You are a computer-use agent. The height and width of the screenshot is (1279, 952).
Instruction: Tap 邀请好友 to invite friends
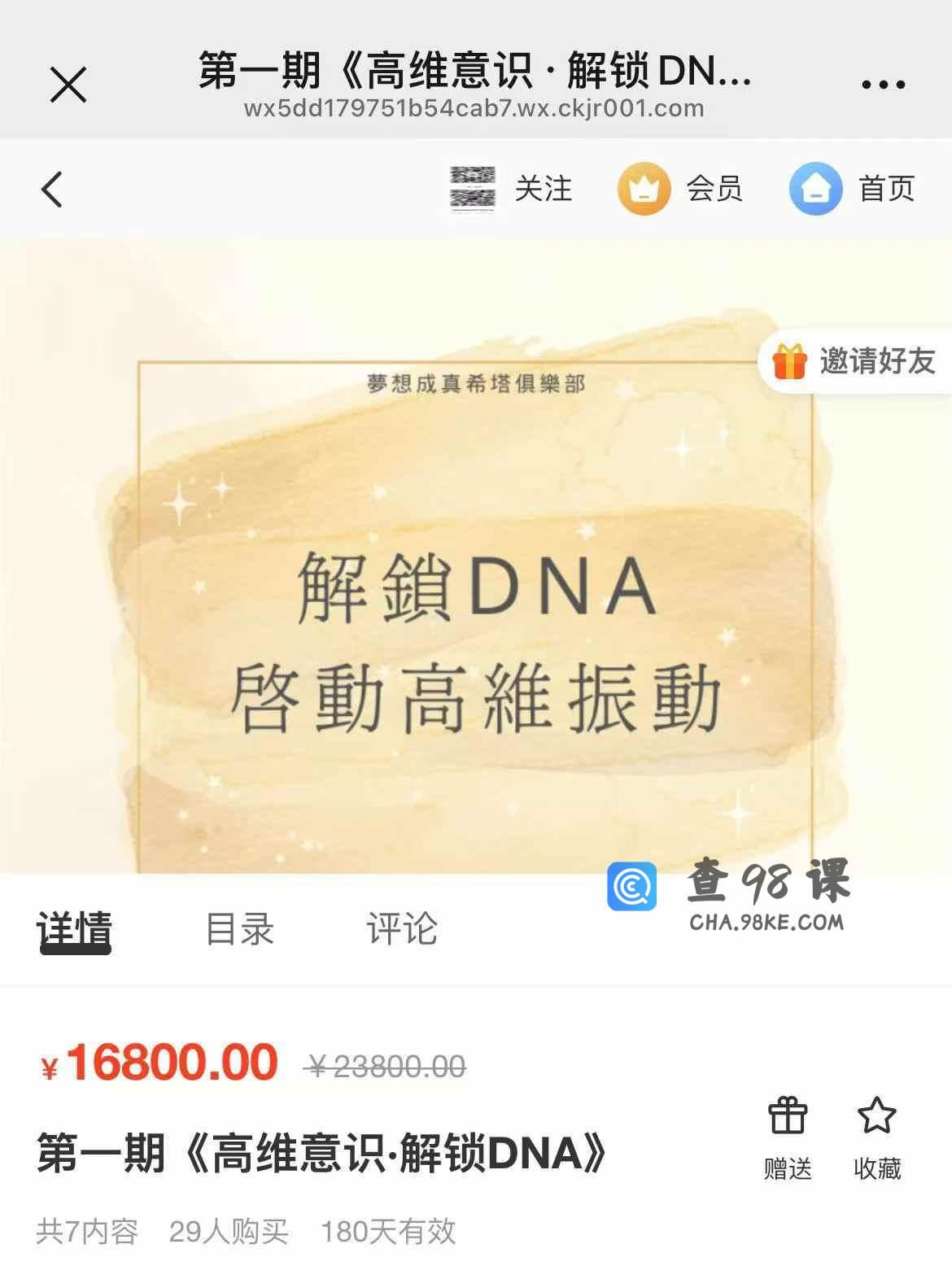coord(856,361)
